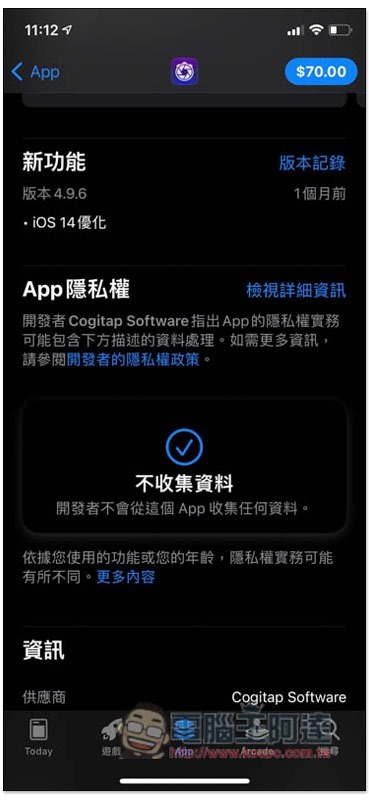369x800 pixels.
Task: Open the 不收集資料 privacy card
Action: click(184, 466)
